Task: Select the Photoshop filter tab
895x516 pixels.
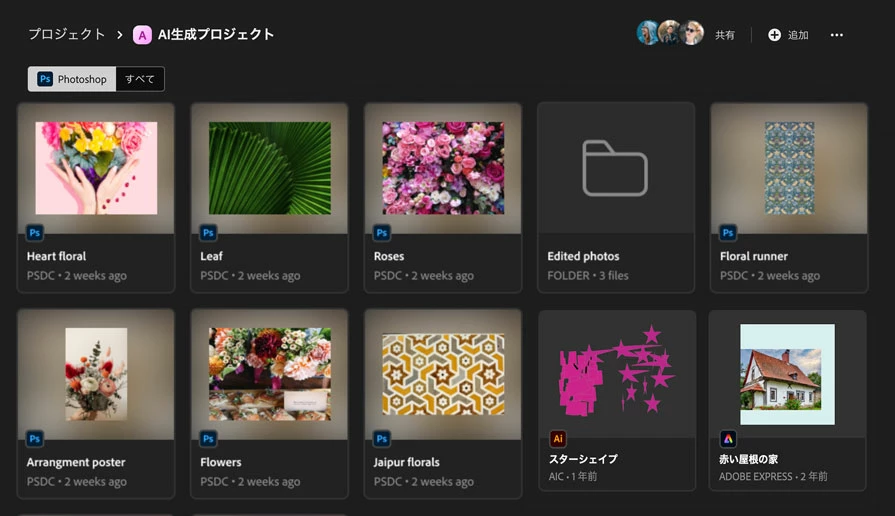Action: 72,79
